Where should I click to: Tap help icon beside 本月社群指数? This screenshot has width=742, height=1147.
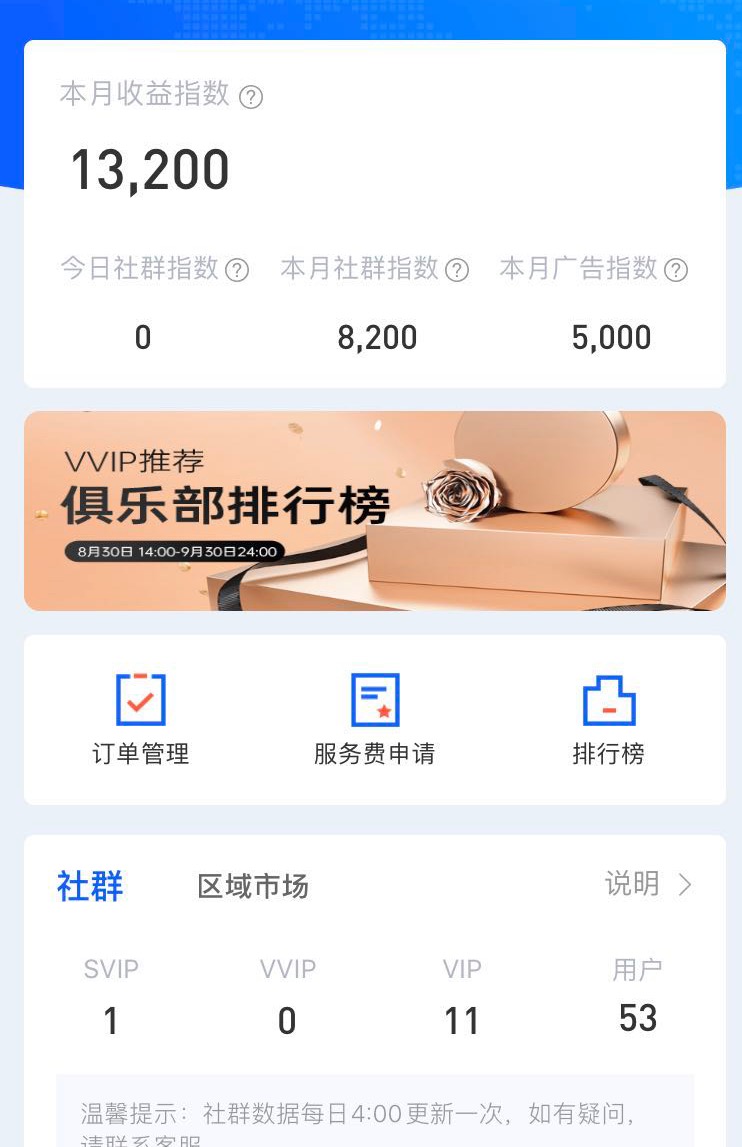pos(457,270)
